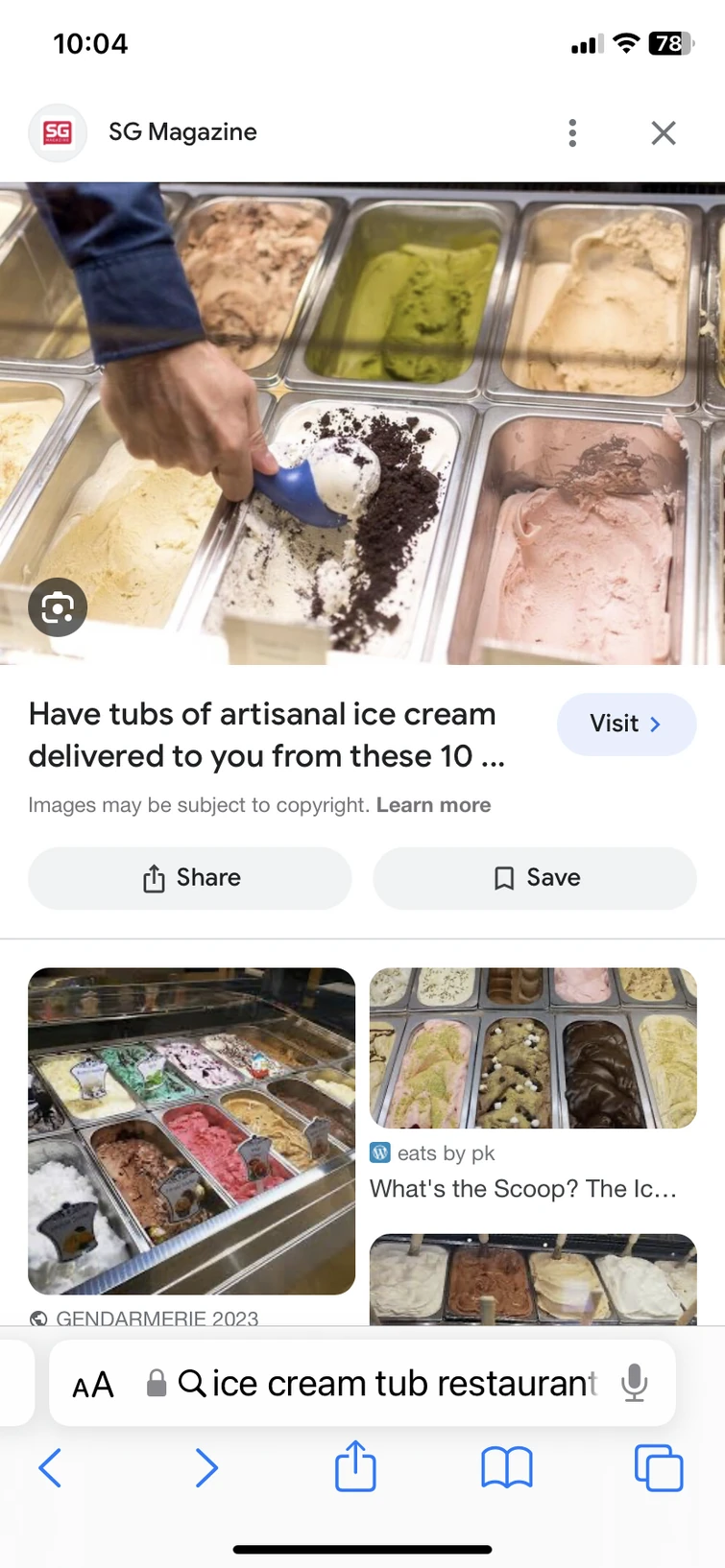Open the AA page settings menu
The width and height of the screenshot is (725, 1568).
pyautogui.click(x=93, y=1385)
